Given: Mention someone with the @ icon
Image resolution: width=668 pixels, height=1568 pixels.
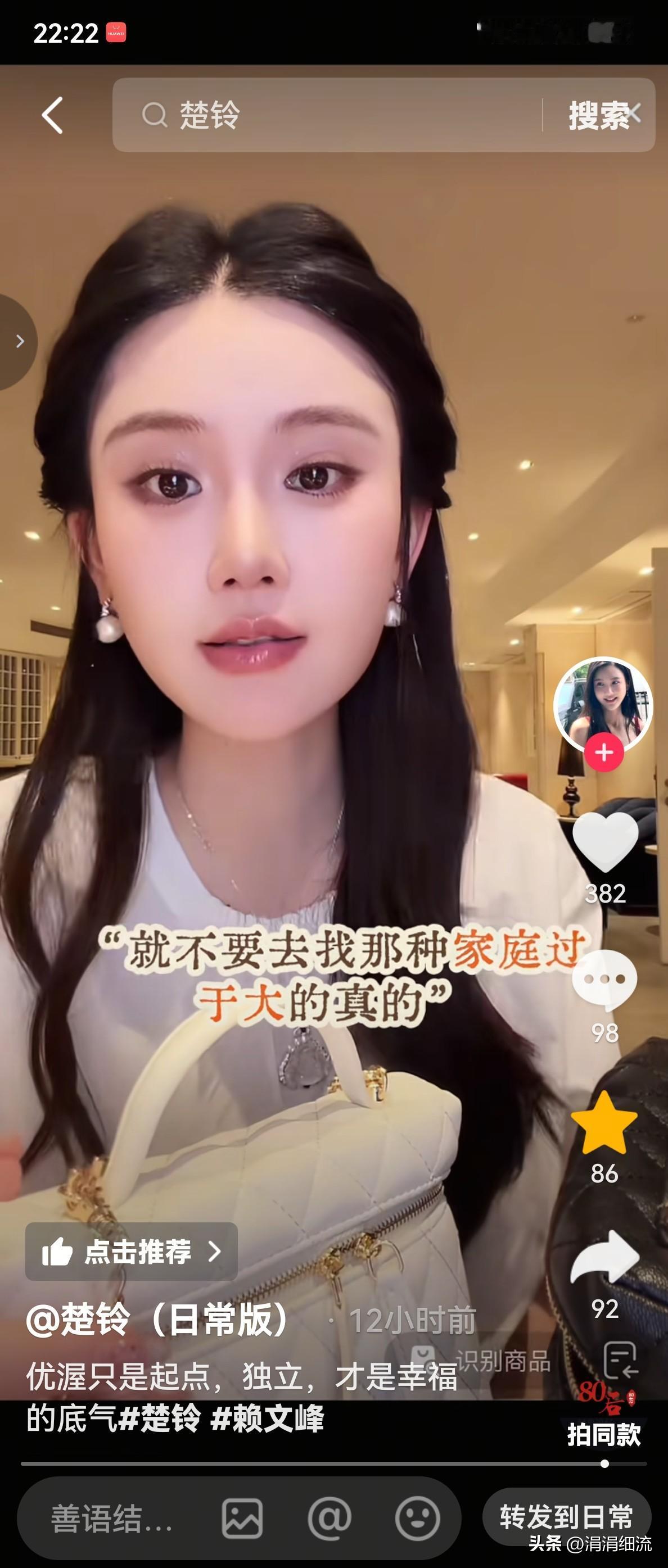Looking at the screenshot, I should [x=330, y=1519].
